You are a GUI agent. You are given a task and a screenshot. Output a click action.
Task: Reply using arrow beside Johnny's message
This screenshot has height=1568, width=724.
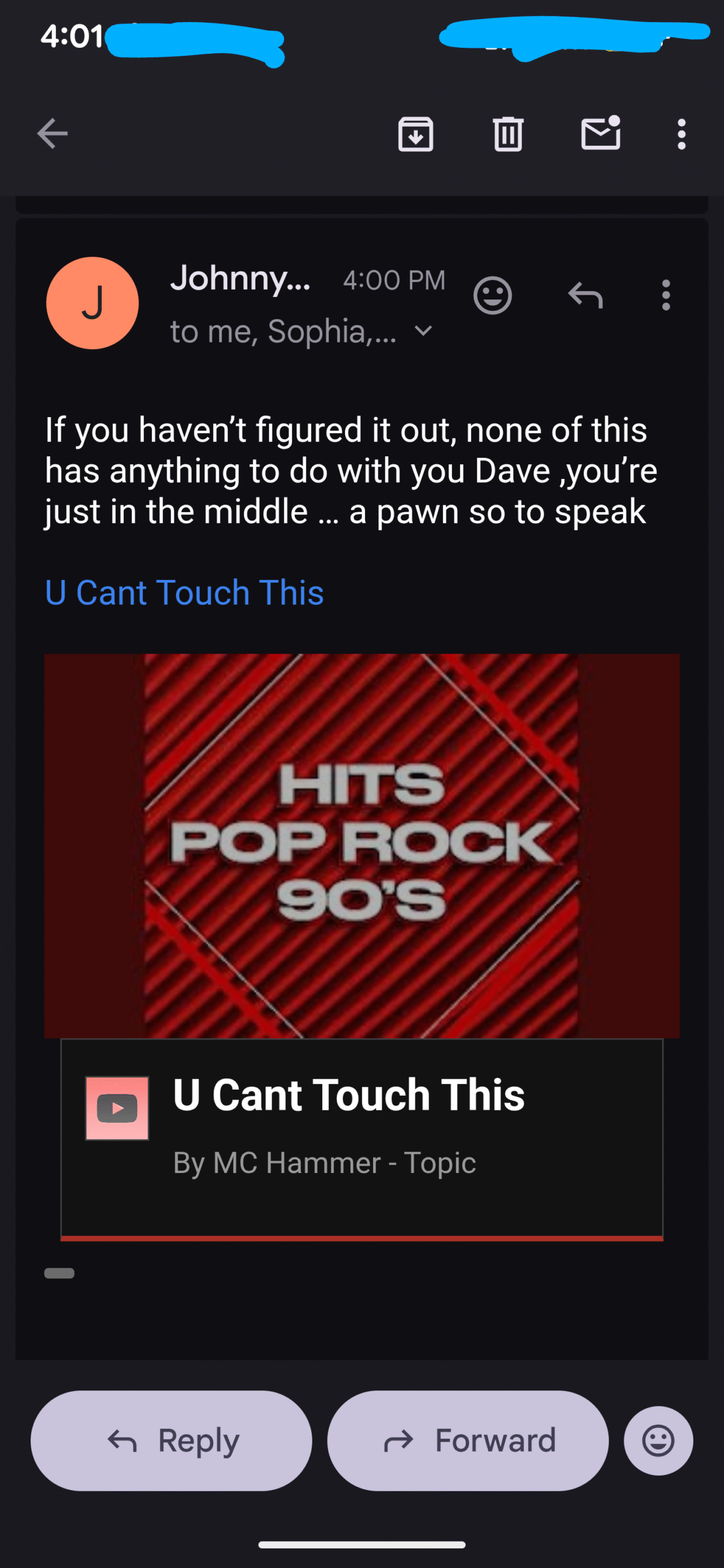(x=585, y=296)
